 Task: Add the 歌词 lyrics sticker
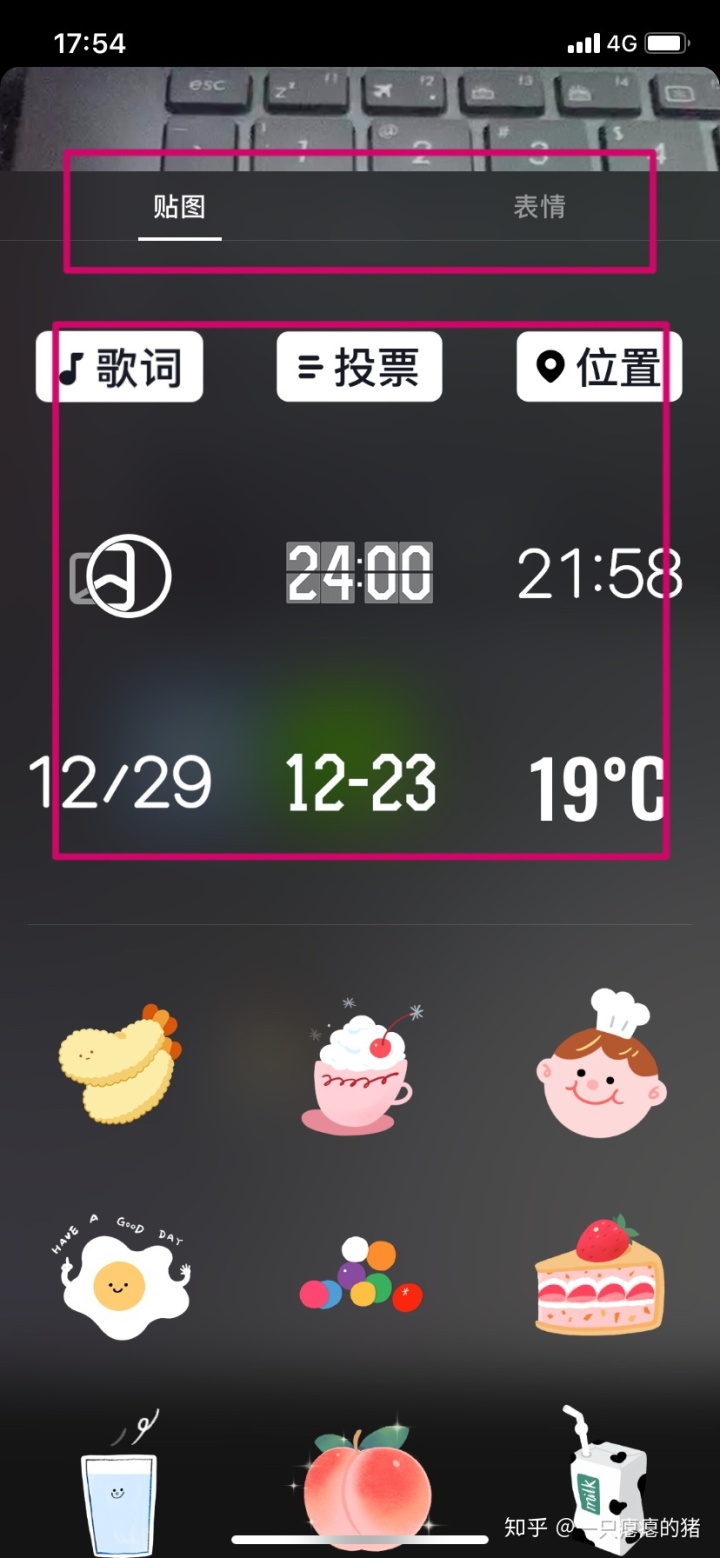(x=120, y=368)
